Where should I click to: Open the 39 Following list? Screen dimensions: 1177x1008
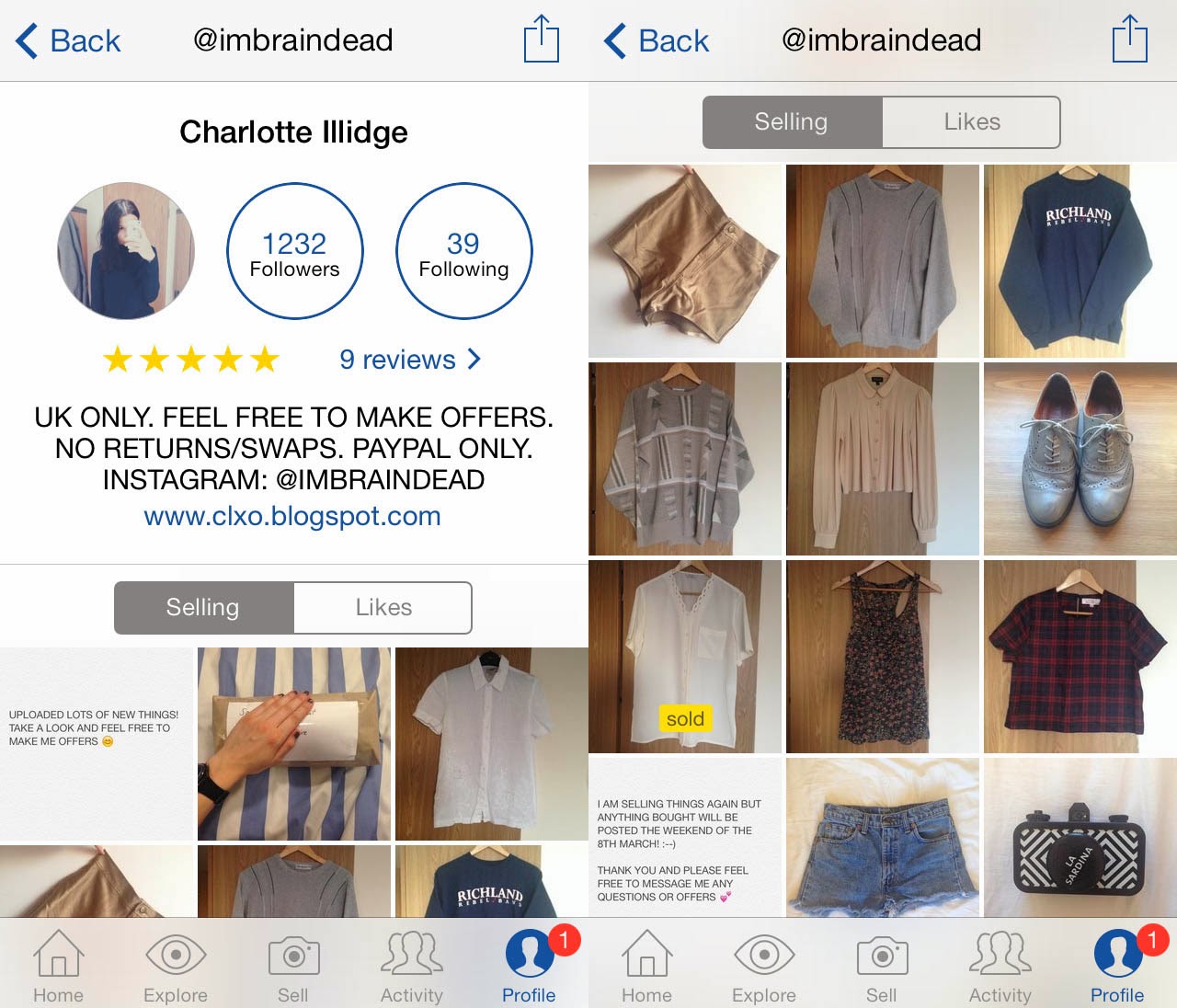point(463,251)
